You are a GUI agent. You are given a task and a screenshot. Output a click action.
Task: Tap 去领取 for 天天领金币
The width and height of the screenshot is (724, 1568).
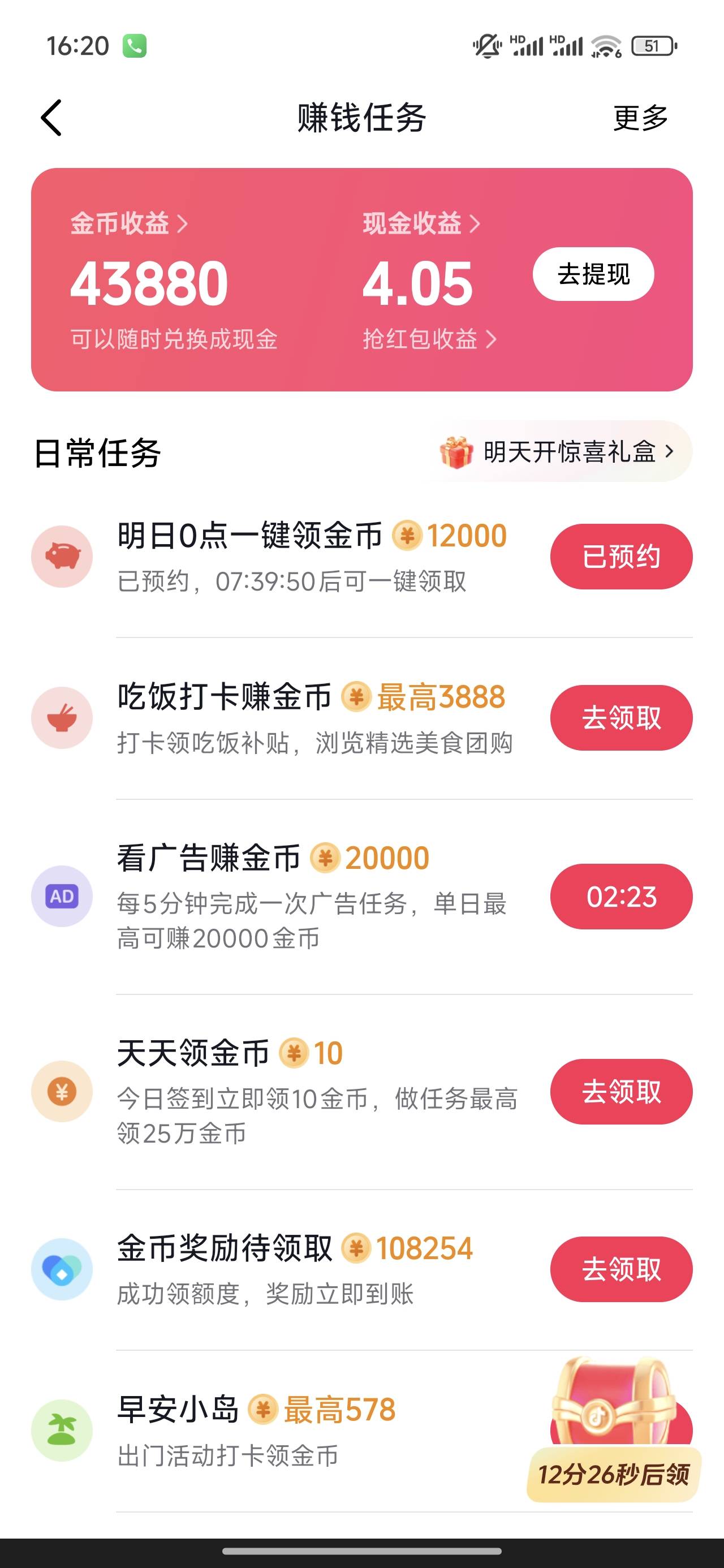pyautogui.click(x=621, y=1091)
